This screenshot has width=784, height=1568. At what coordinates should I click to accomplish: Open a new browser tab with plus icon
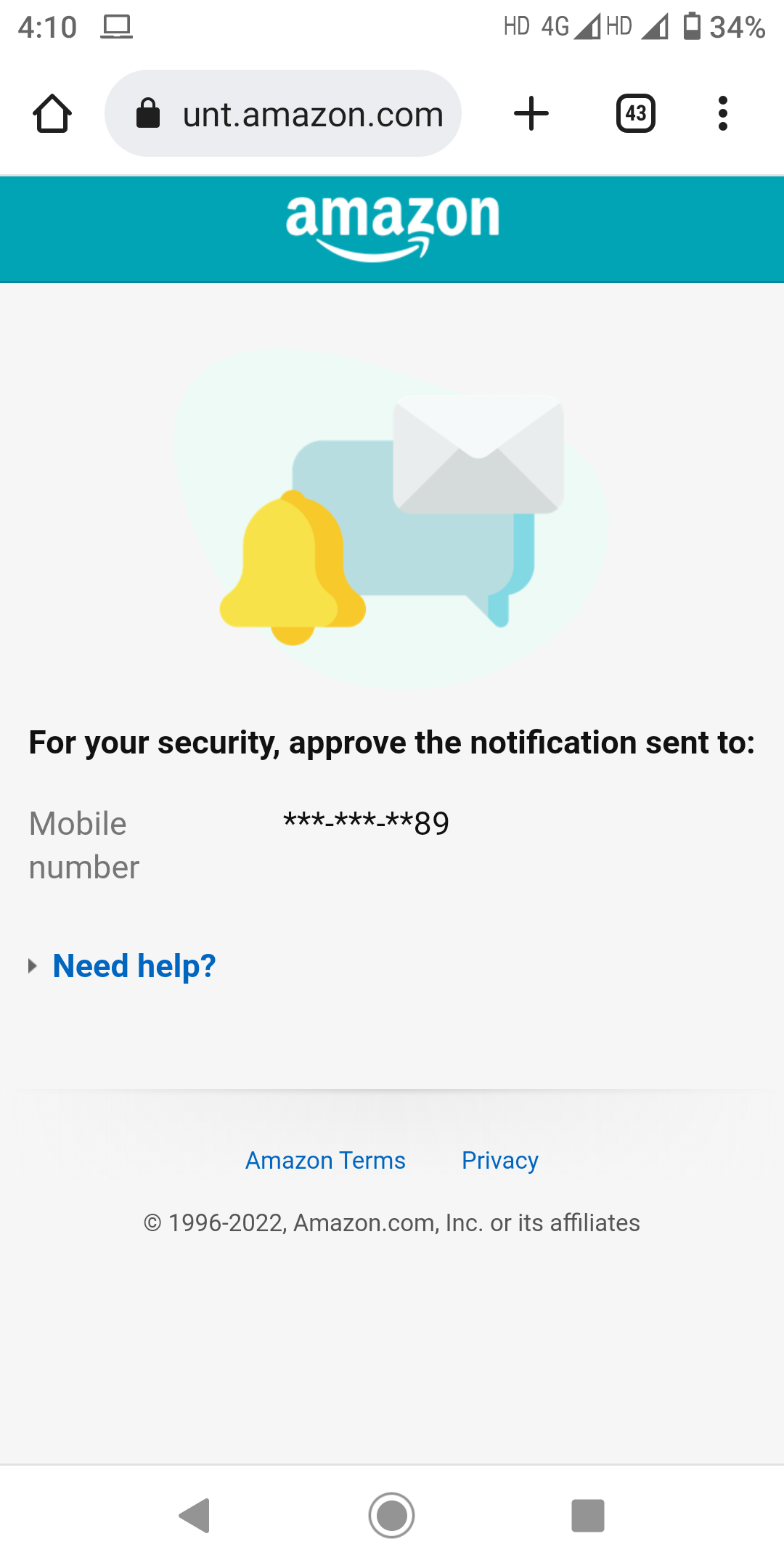tap(531, 113)
